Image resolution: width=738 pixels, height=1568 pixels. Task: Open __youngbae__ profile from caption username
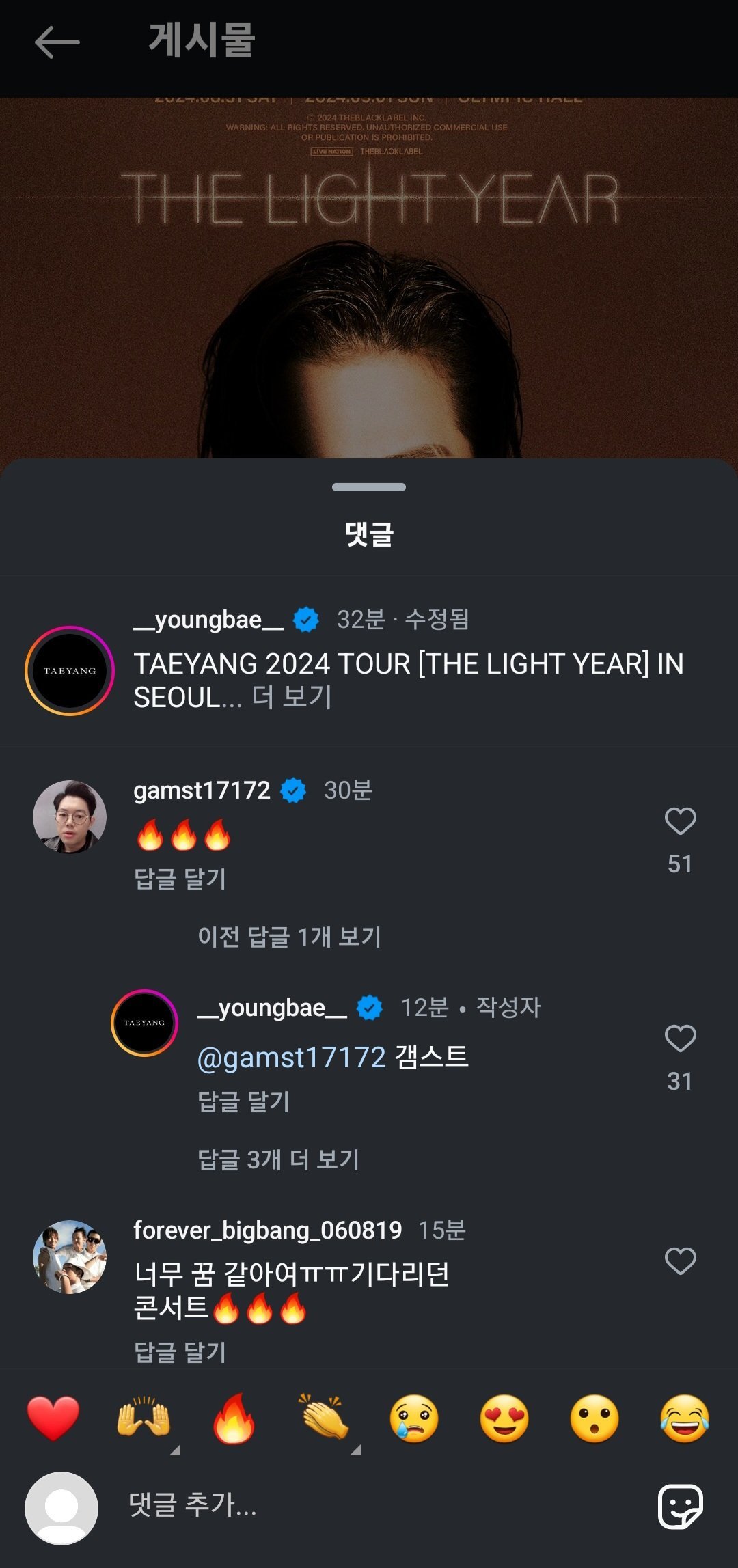[208, 620]
